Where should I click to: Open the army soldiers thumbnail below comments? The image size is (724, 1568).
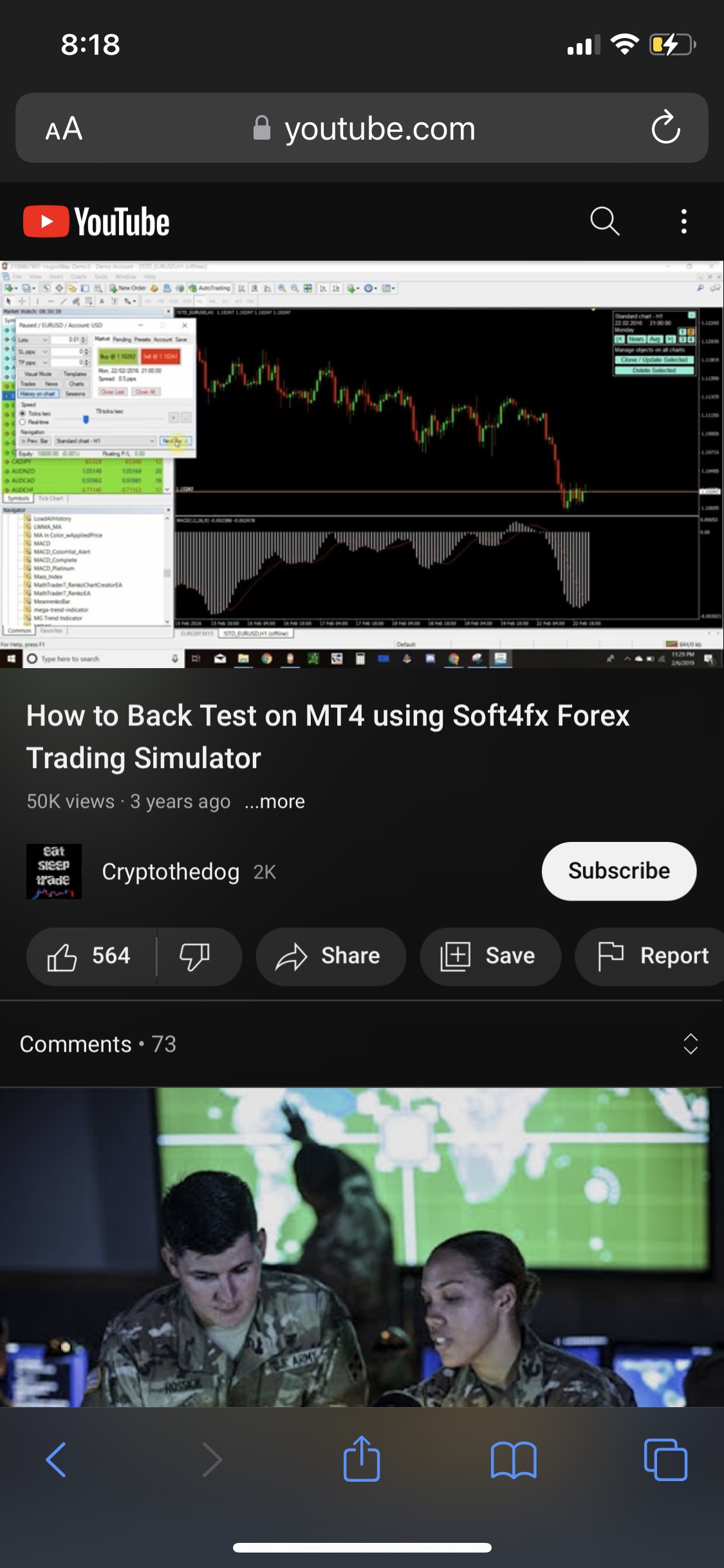point(362,1246)
